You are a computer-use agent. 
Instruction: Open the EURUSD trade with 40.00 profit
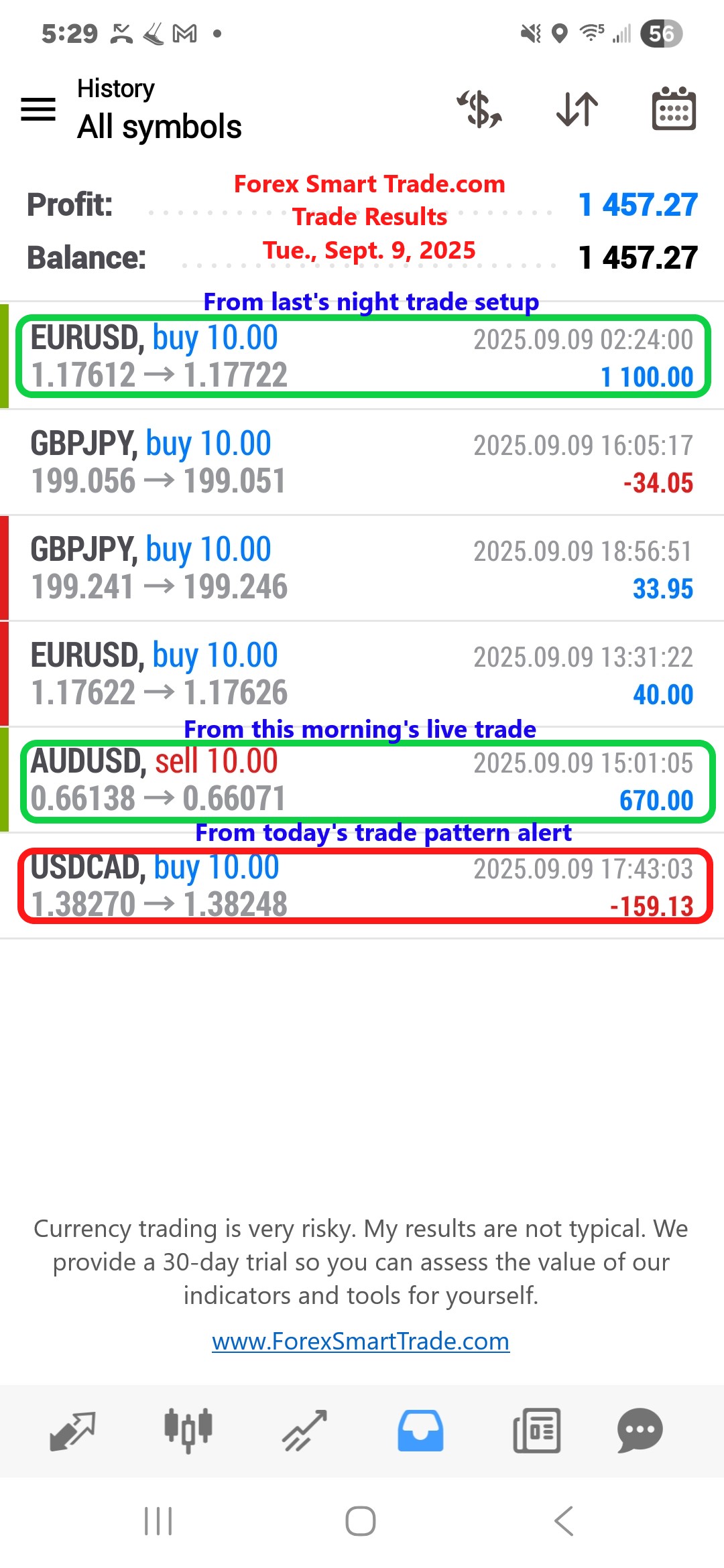[x=362, y=674]
